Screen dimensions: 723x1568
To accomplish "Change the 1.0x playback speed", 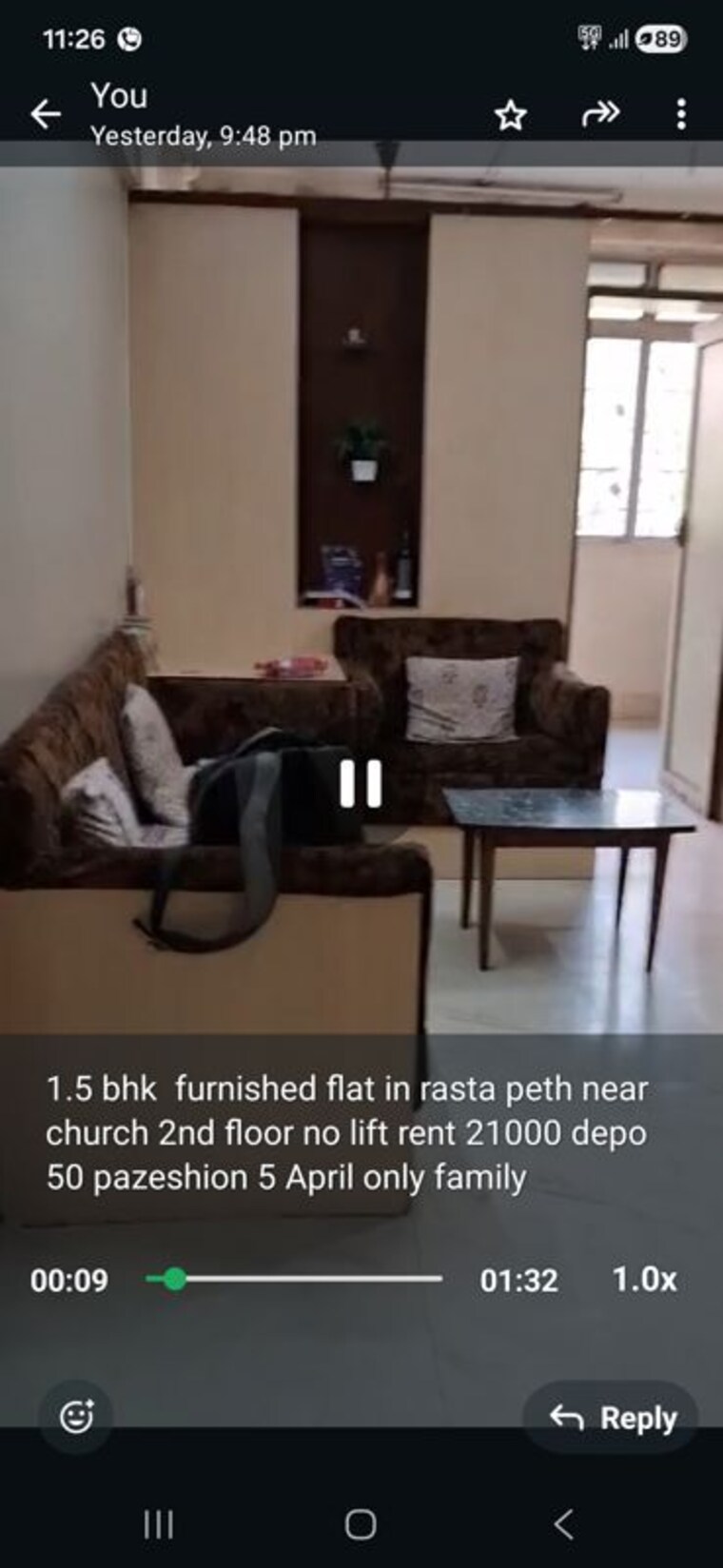I will click(x=644, y=1279).
